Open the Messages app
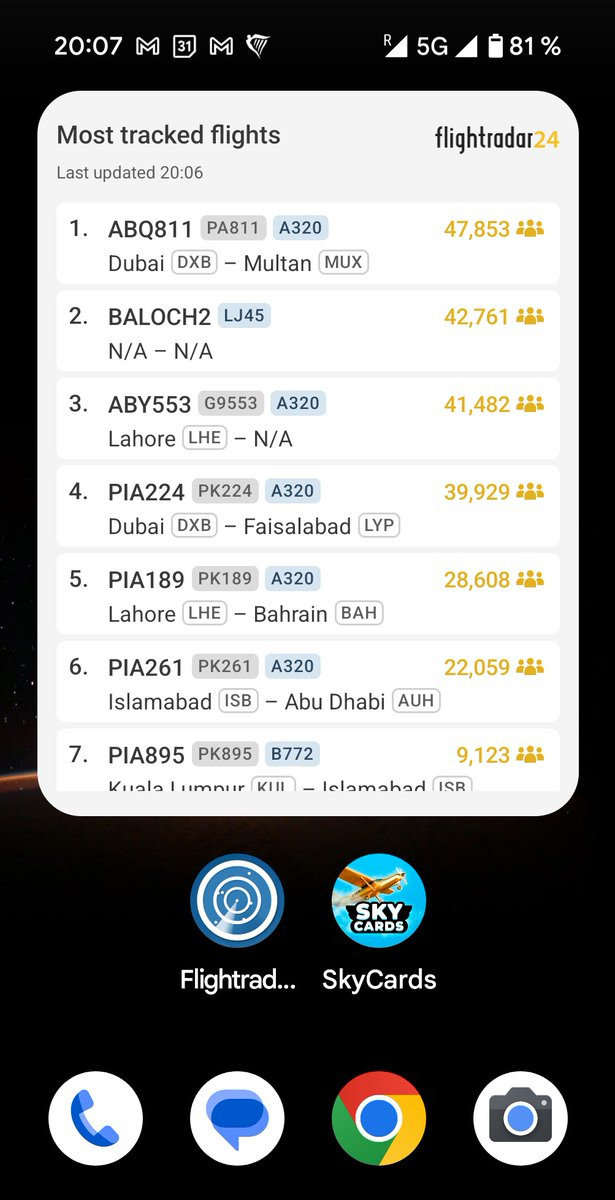This screenshot has height=1200, width=615. (x=237, y=1118)
